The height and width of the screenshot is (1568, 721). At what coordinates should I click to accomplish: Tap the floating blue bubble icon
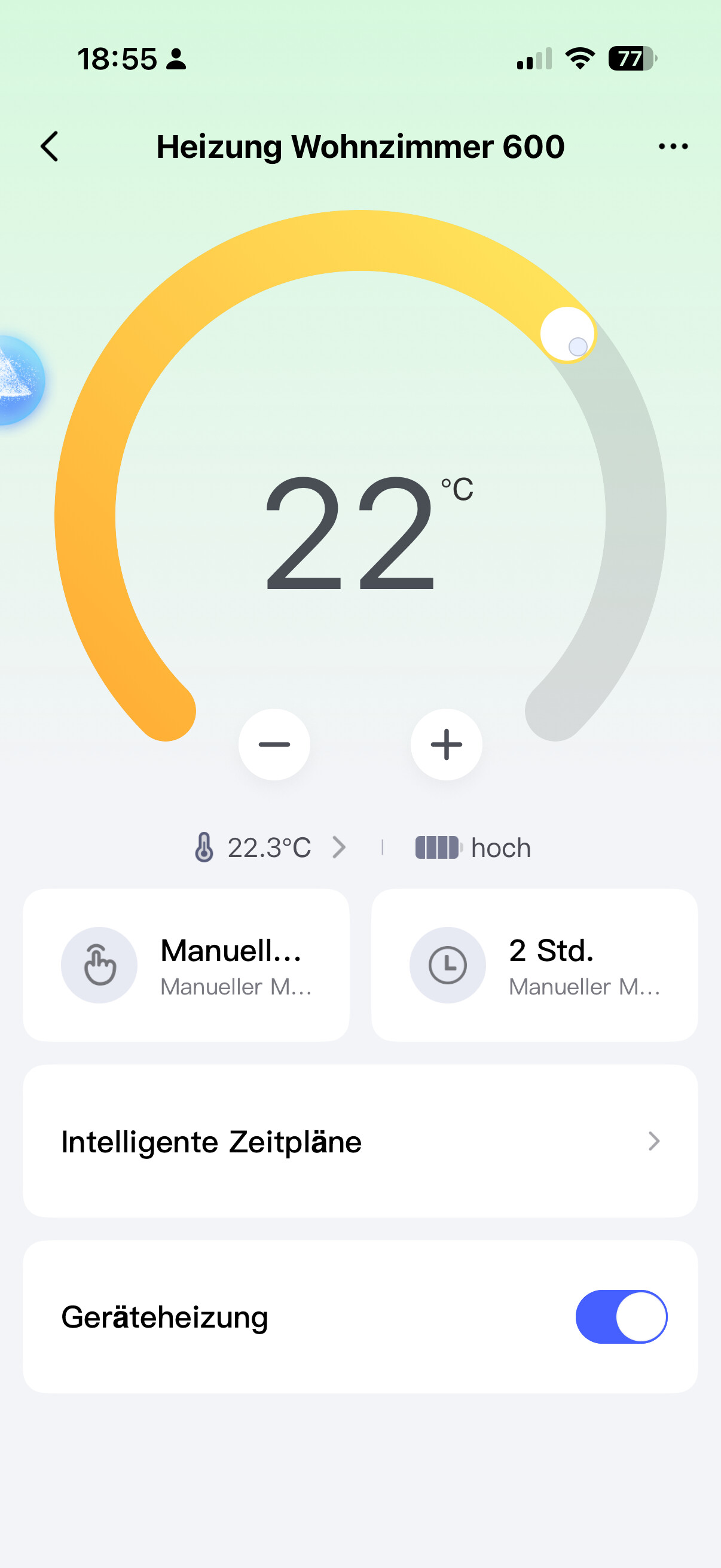[x=20, y=380]
